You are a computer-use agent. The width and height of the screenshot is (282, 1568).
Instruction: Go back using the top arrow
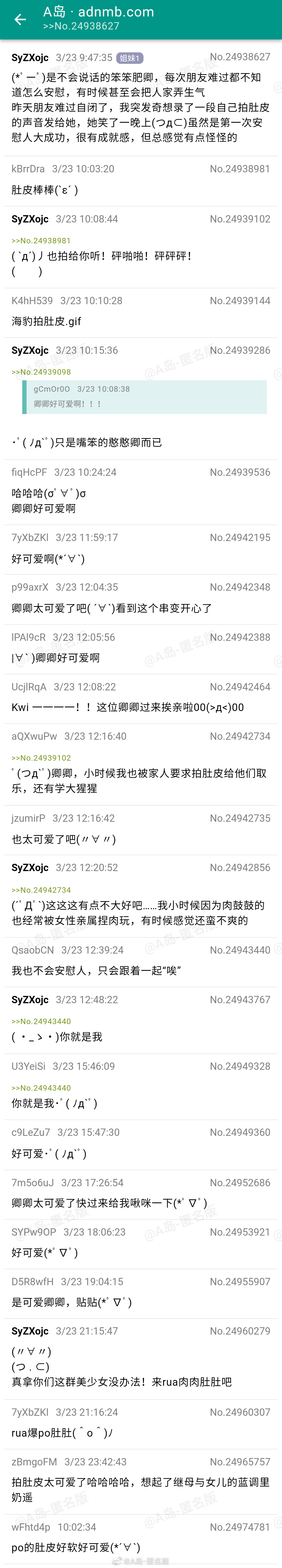coord(20,20)
